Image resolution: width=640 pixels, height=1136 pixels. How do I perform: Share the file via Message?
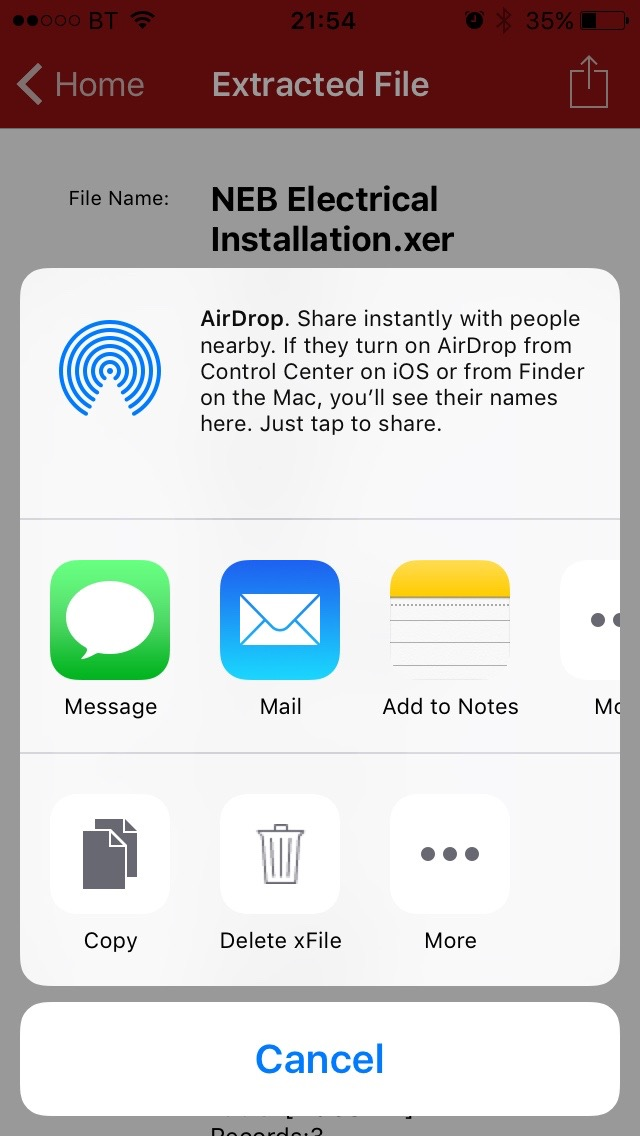tap(110, 620)
